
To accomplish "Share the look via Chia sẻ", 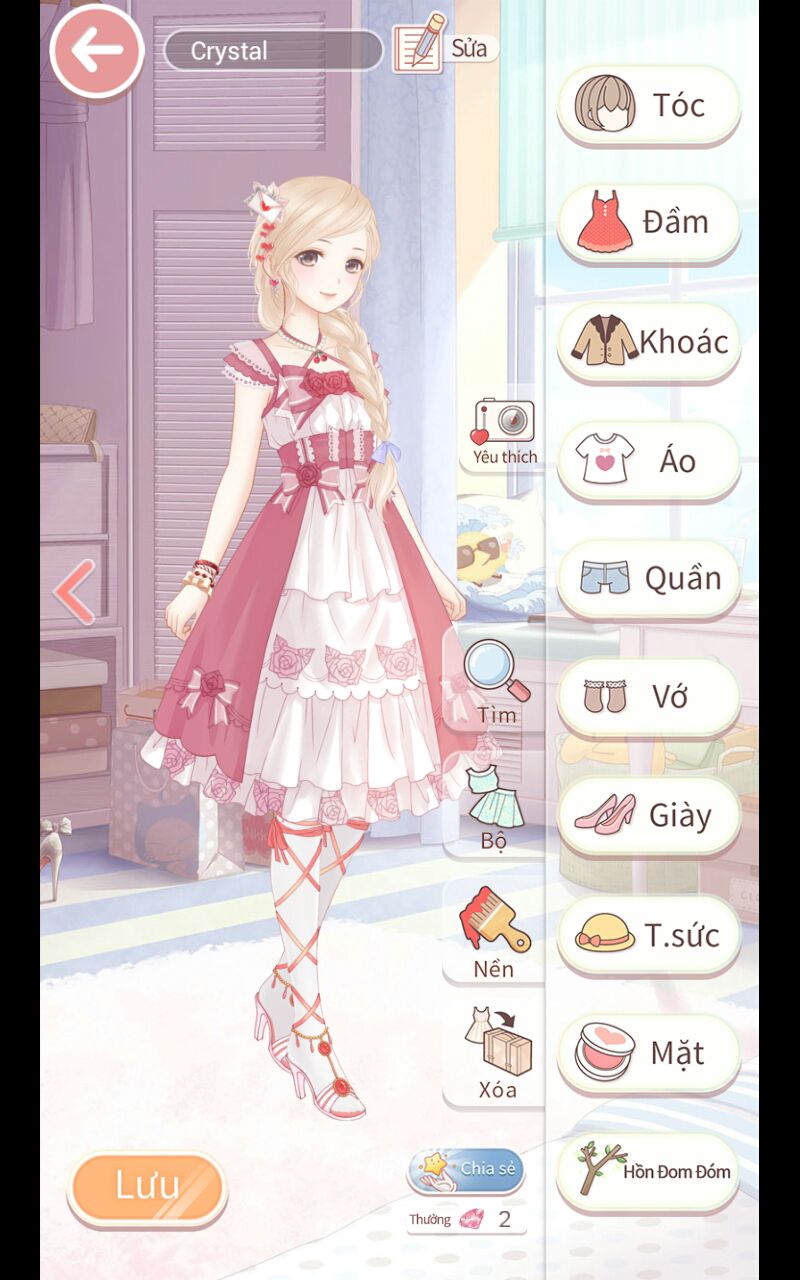I will coord(466,1171).
